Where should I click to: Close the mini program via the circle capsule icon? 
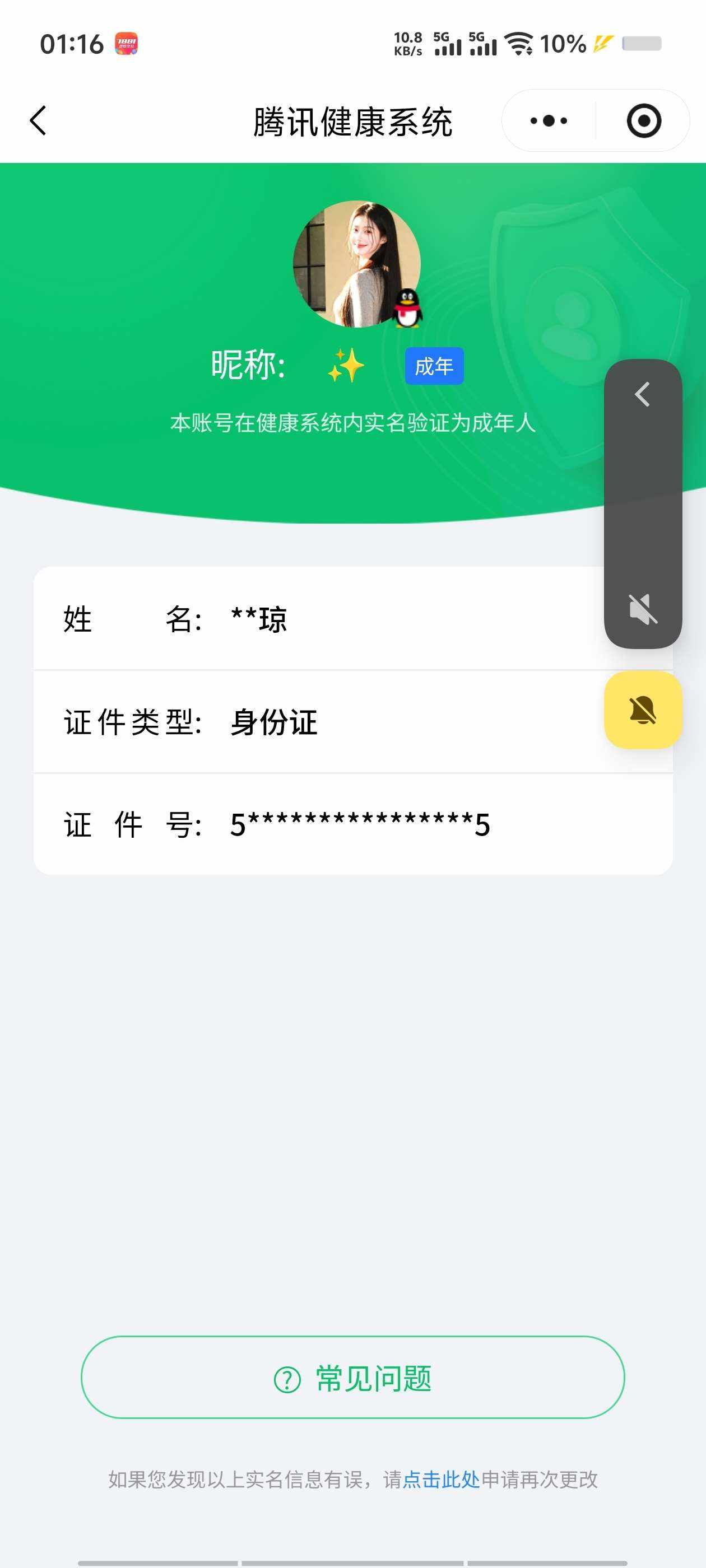(644, 120)
